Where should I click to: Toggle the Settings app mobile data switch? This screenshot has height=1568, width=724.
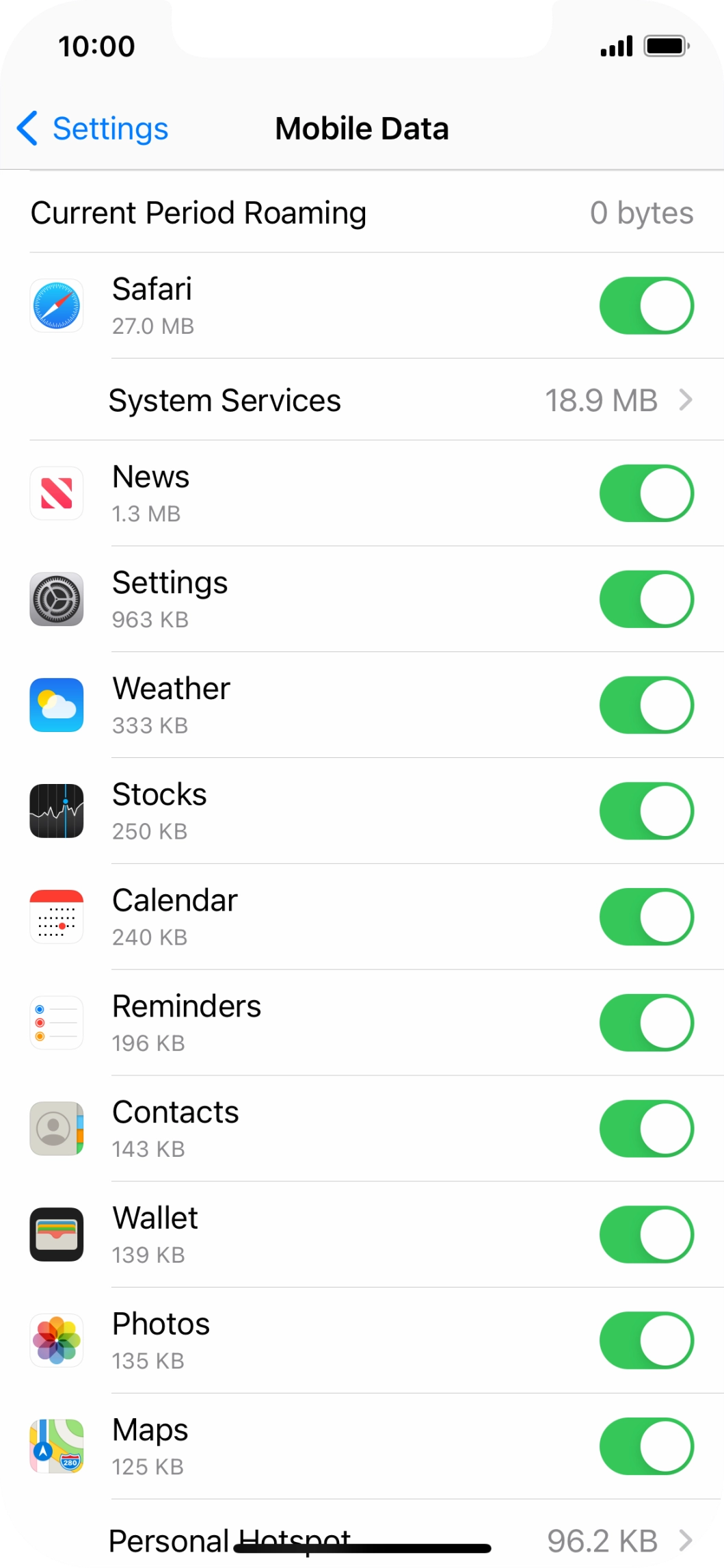pyautogui.click(x=646, y=599)
